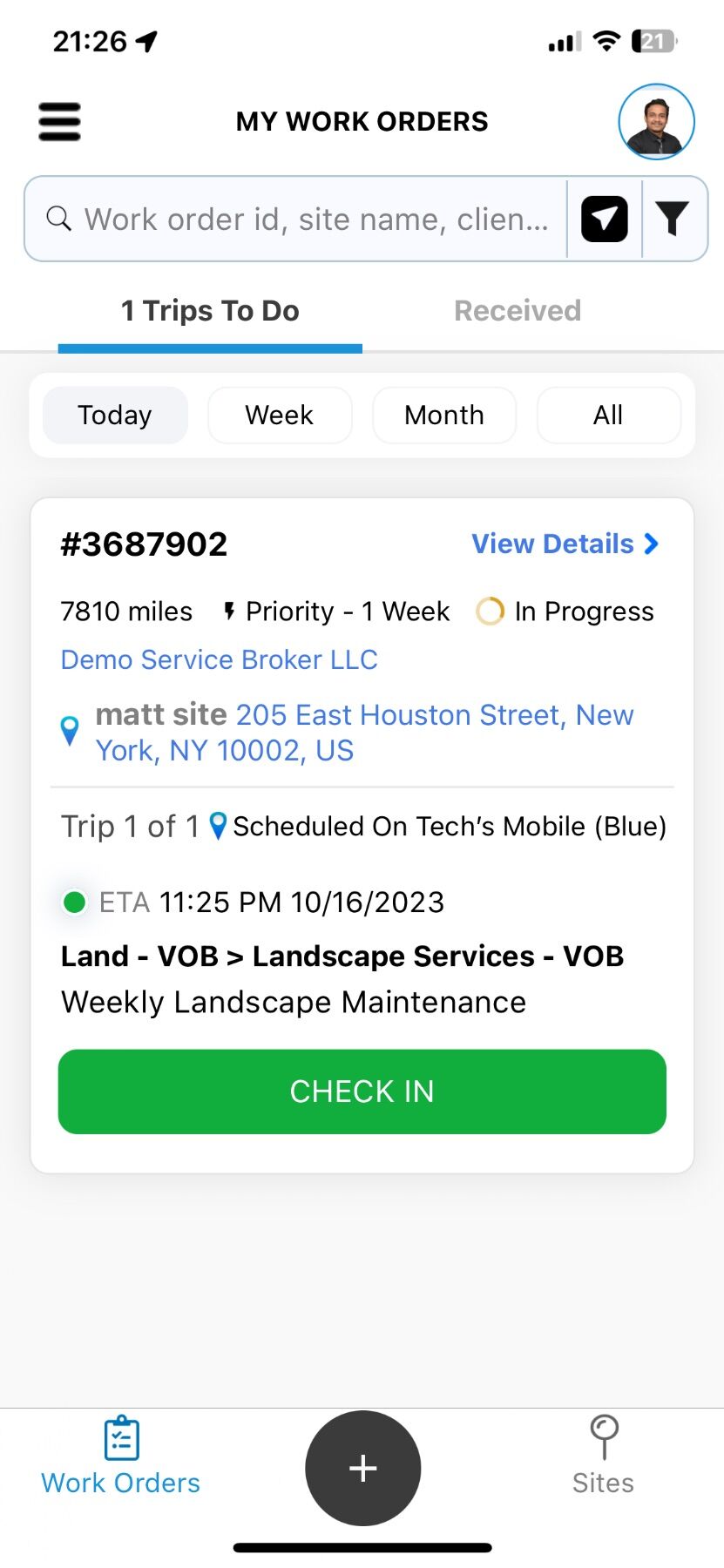Image resolution: width=724 pixels, height=1568 pixels.
Task: Switch to the Received tab
Action: [x=517, y=311]
